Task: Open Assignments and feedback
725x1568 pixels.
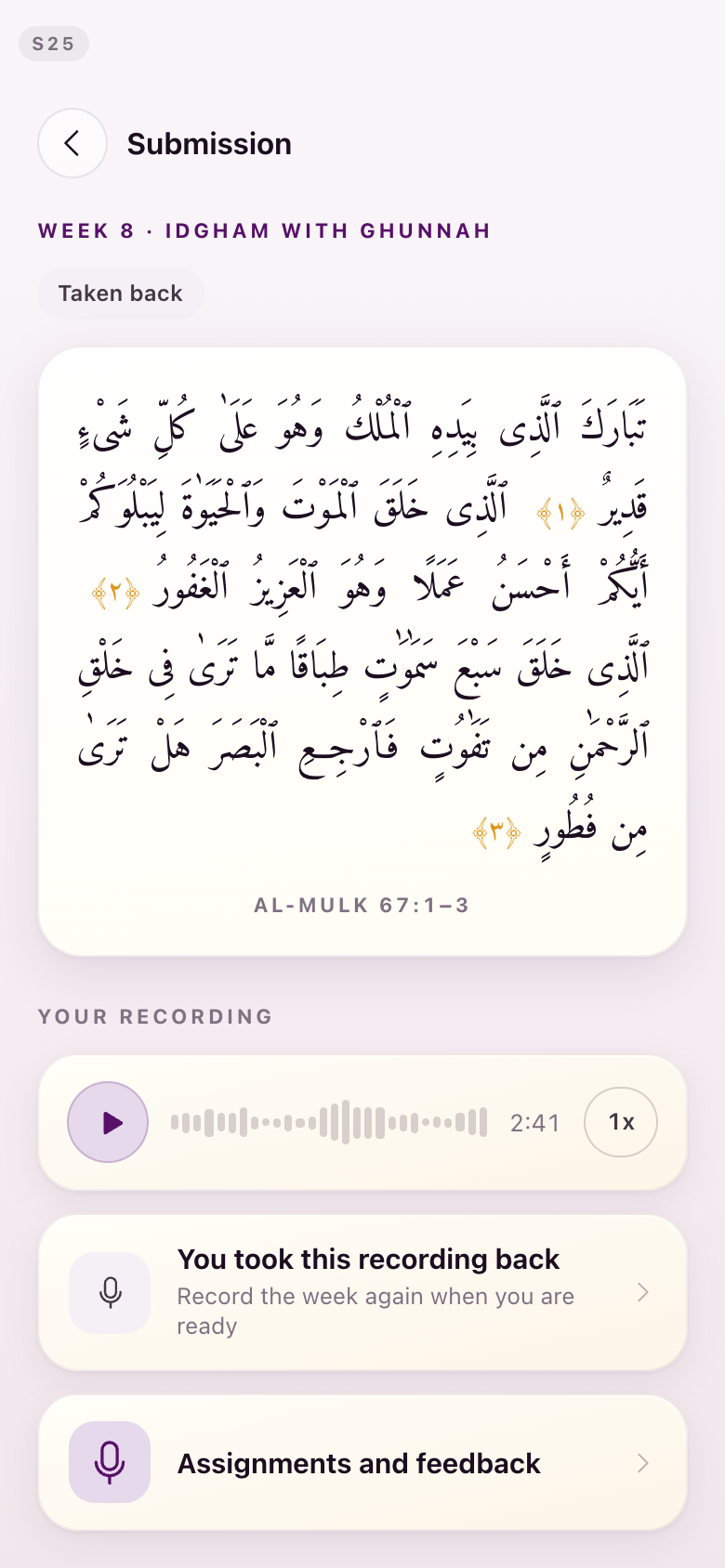Action: pyautogui.click(x=362, y=1463)
